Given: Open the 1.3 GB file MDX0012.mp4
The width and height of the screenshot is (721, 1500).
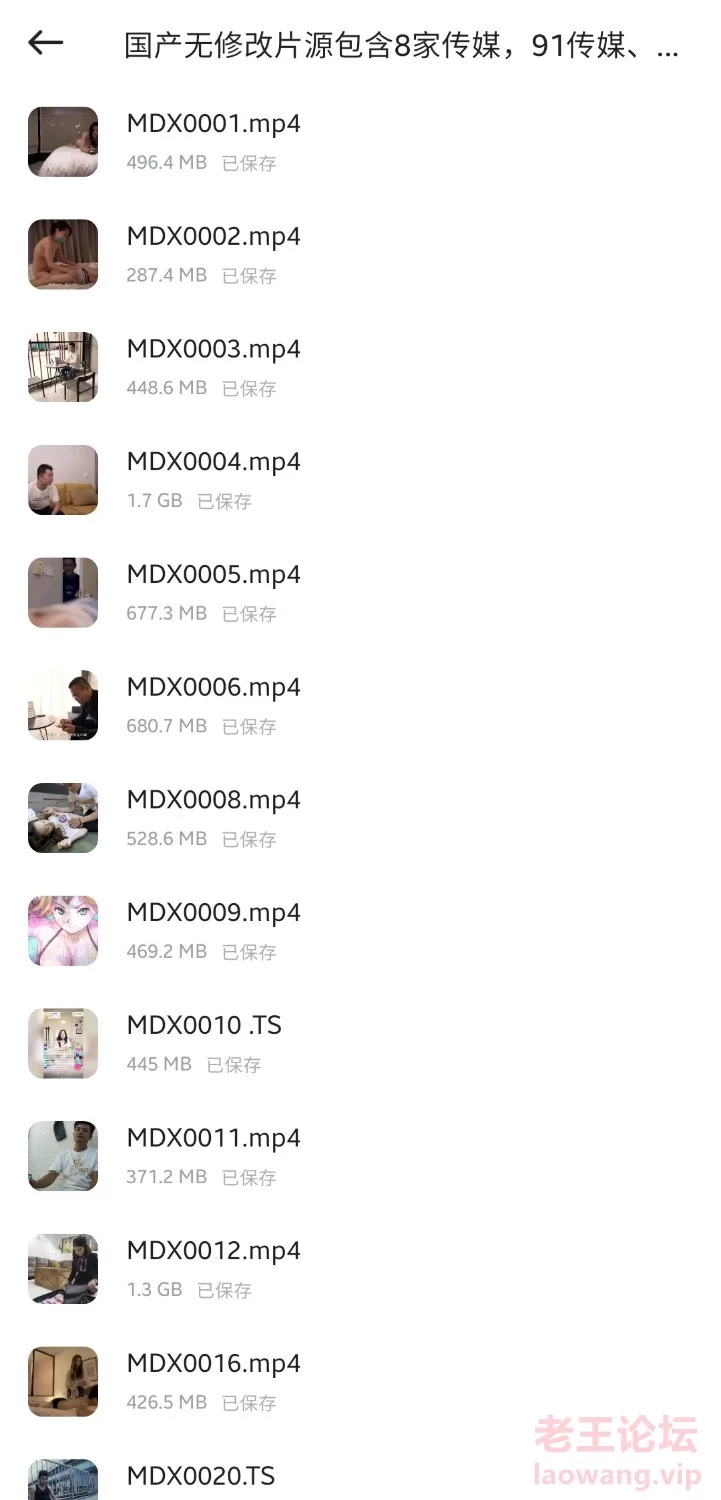Looking at the screenshot, I should 213,1252.
